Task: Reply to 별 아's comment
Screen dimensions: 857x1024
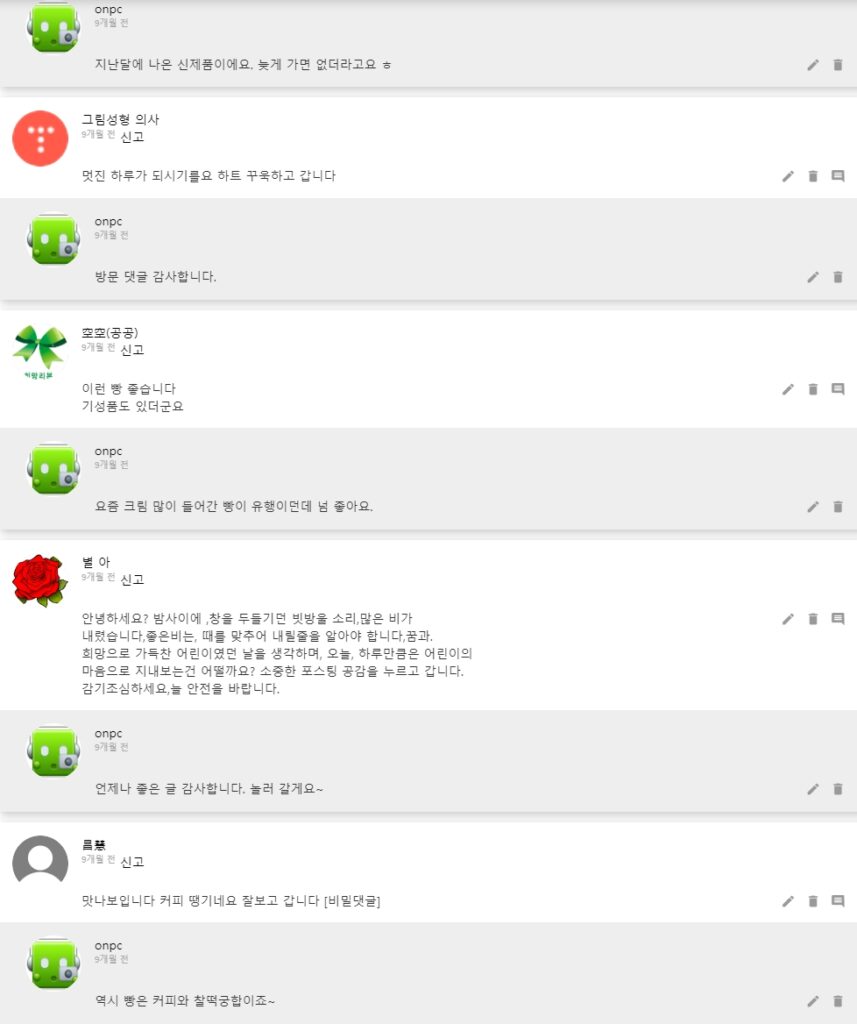Action: click(x=838, y=619)
